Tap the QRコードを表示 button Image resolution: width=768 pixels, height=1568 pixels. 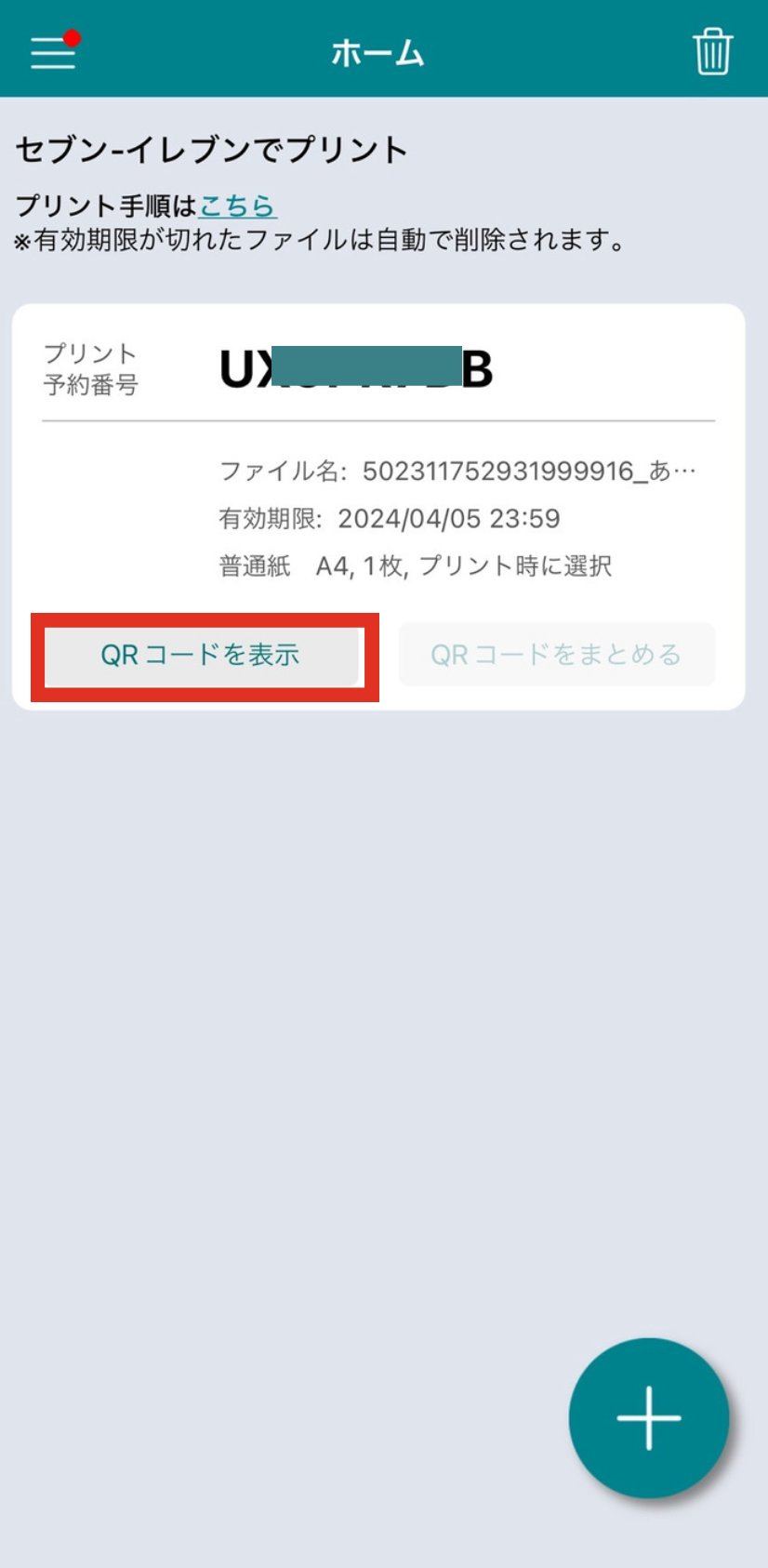coord(201,656)
